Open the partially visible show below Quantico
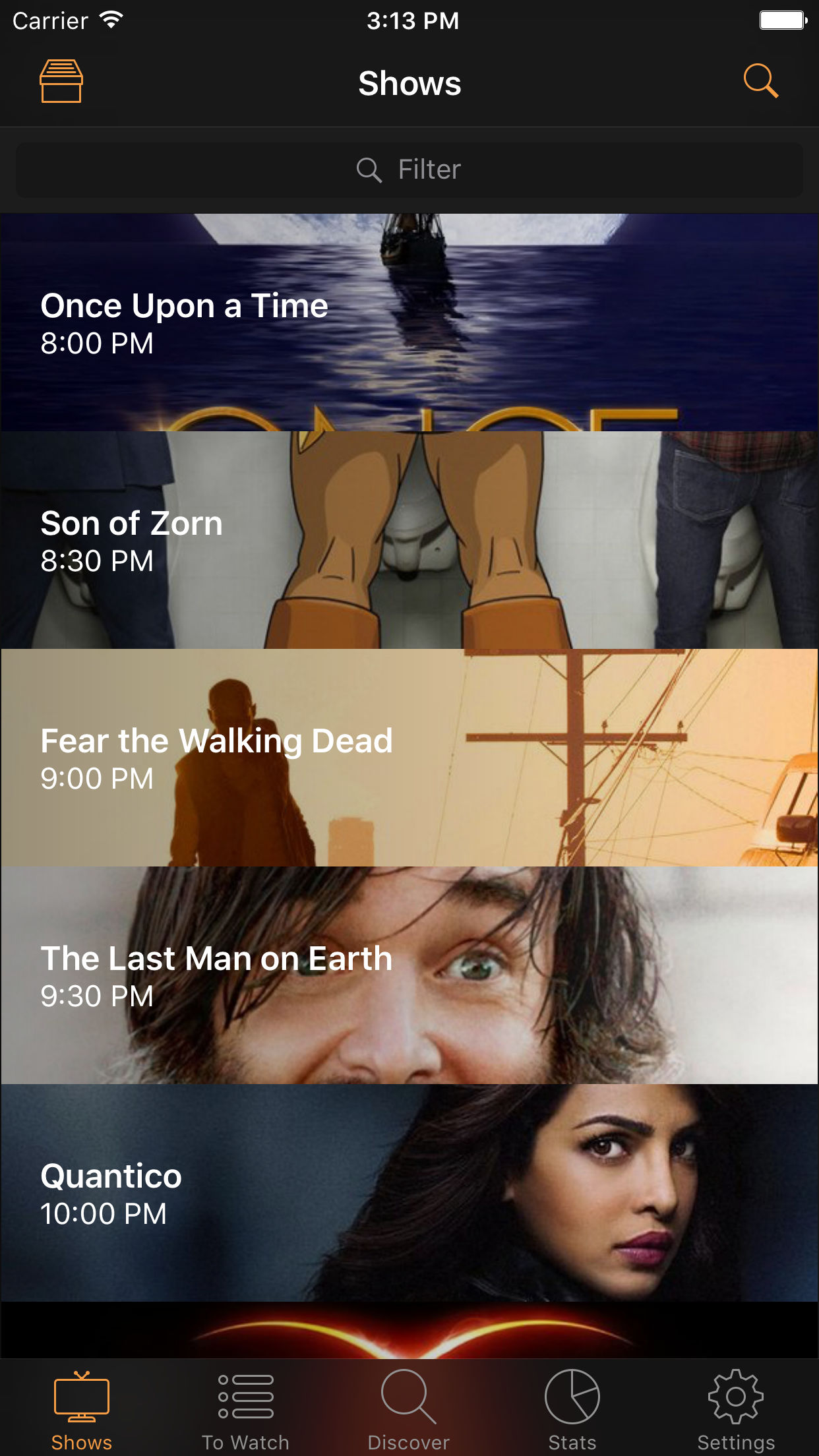The height and width of the screenshot is (1456, 819). (x=409, y=1325)
